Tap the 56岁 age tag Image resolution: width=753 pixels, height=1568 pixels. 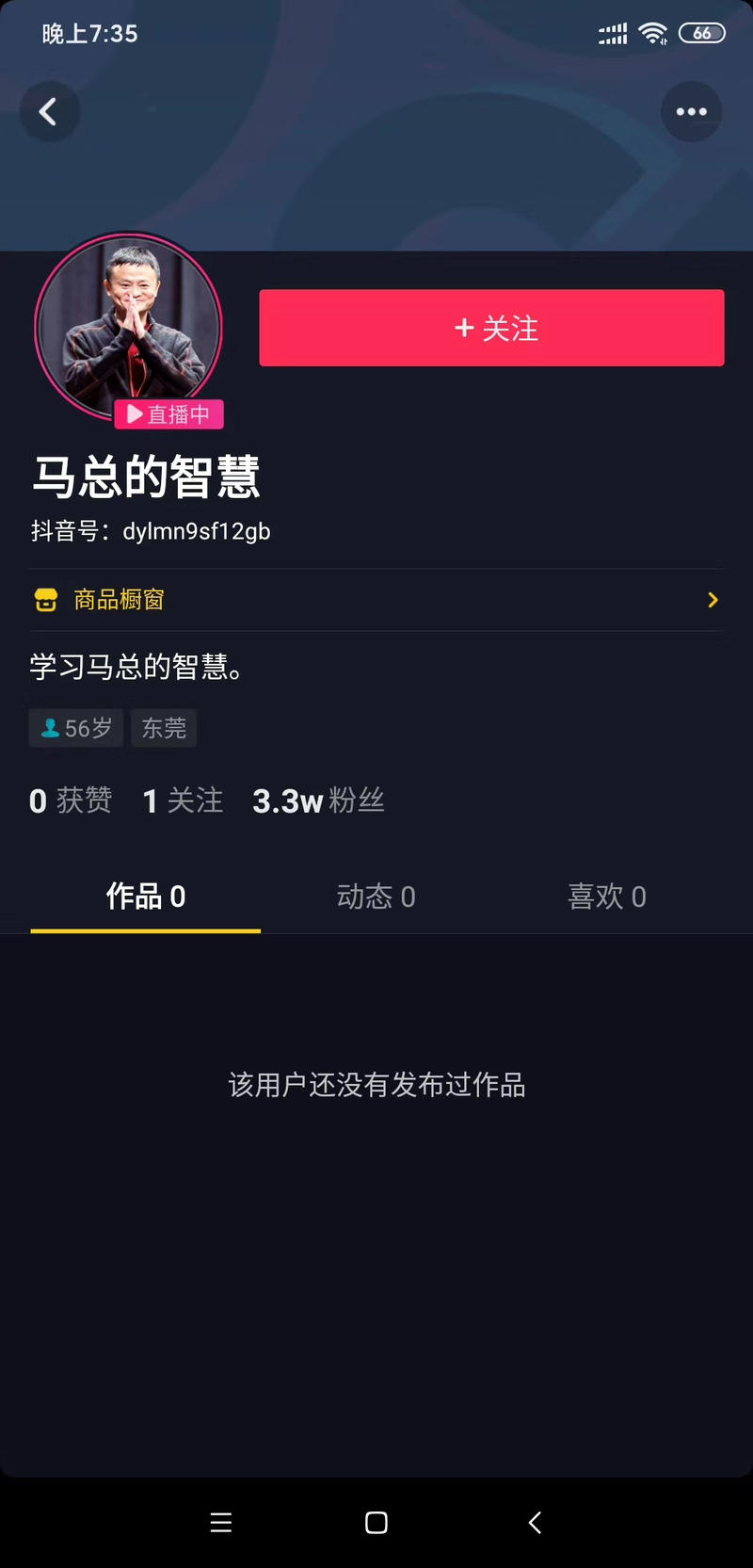point(75,727)
